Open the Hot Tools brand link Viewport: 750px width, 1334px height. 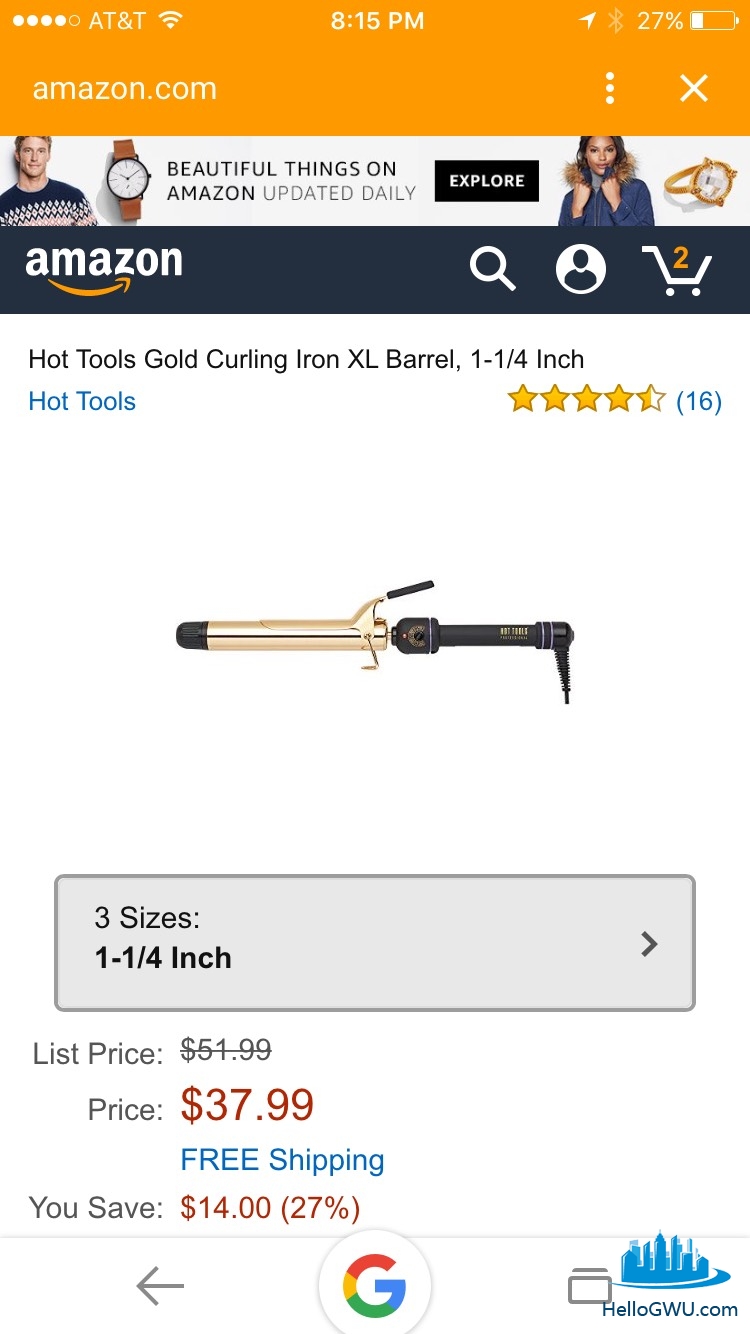pos(82,401)
